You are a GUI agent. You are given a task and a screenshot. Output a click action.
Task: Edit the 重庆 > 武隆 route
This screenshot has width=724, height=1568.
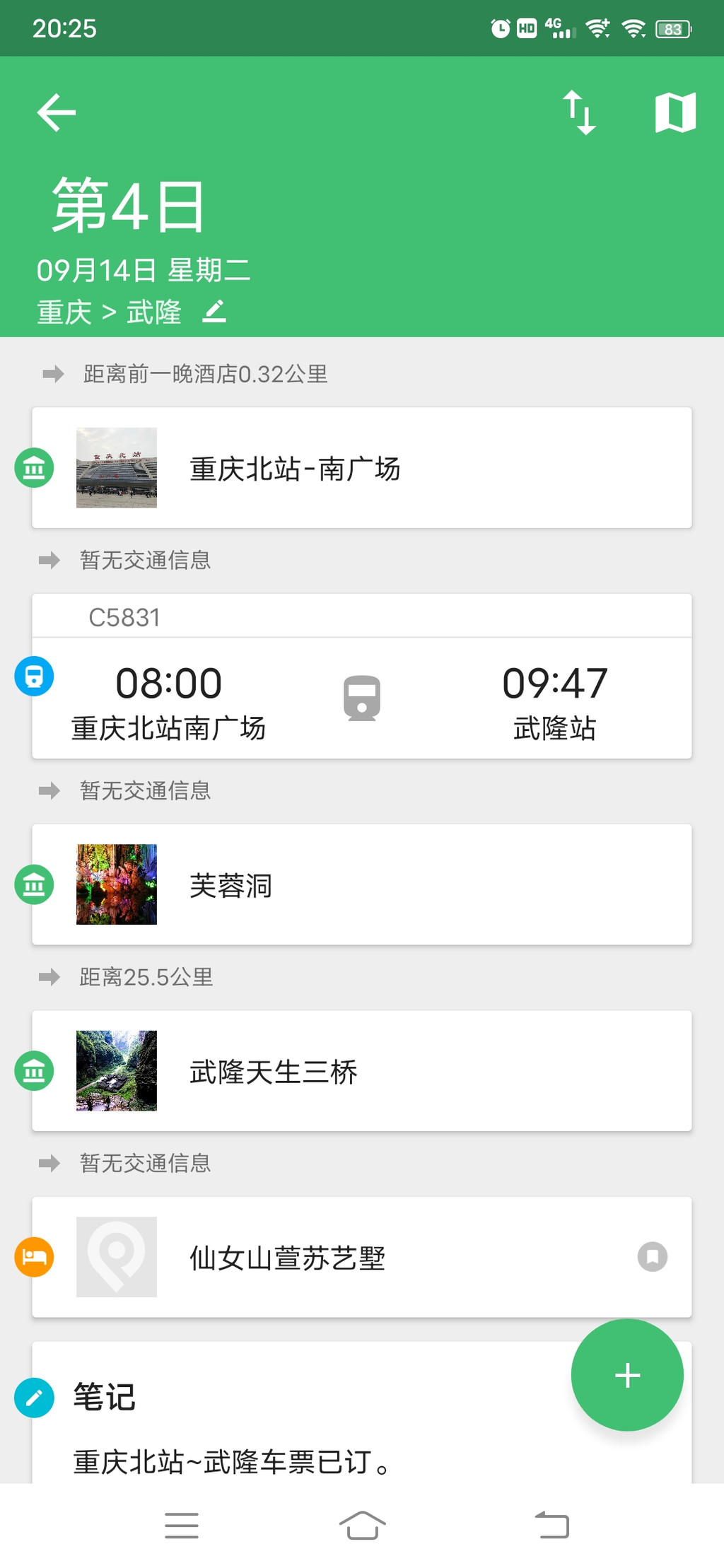214,312
